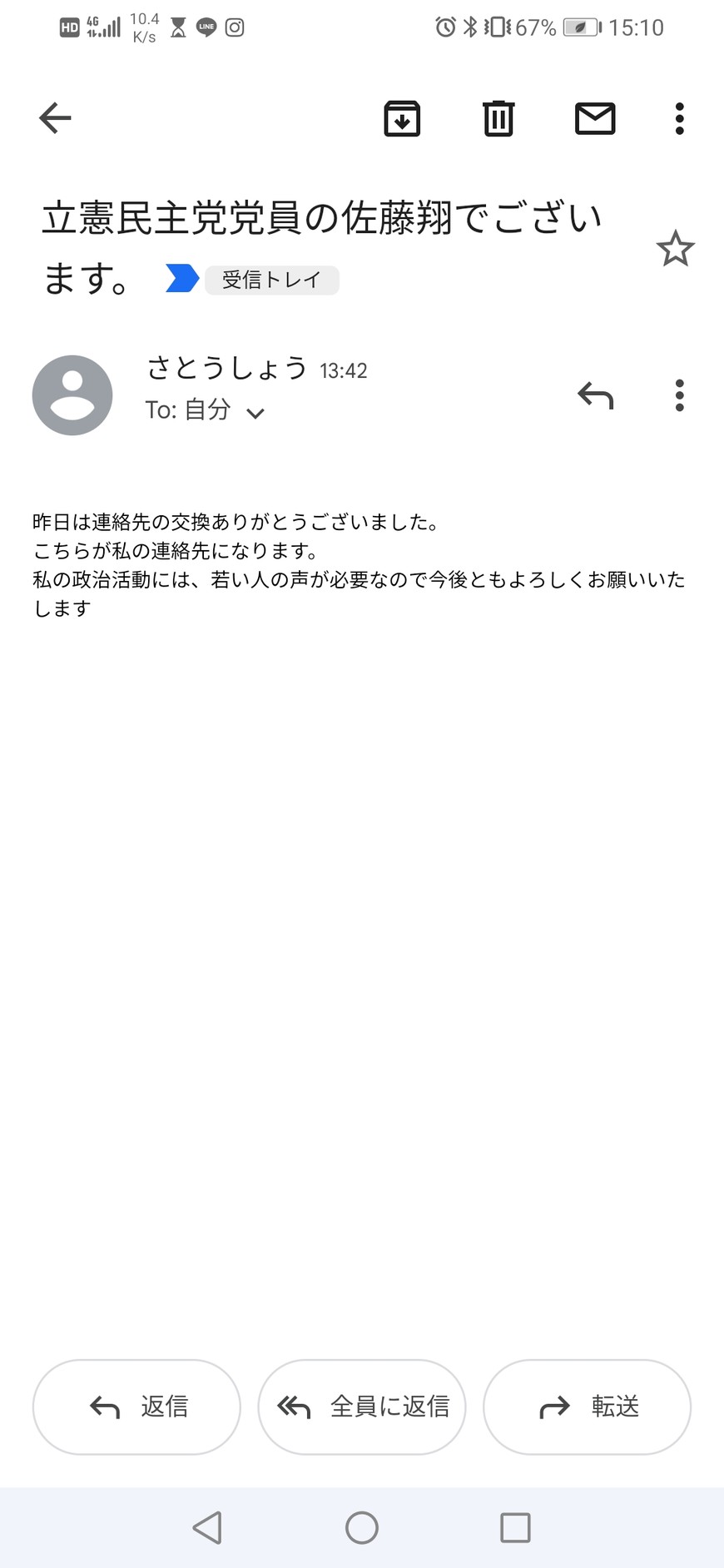724x1568 pixels.
Task: Reply using the arrow beside the sender
Action: point(595,395)
